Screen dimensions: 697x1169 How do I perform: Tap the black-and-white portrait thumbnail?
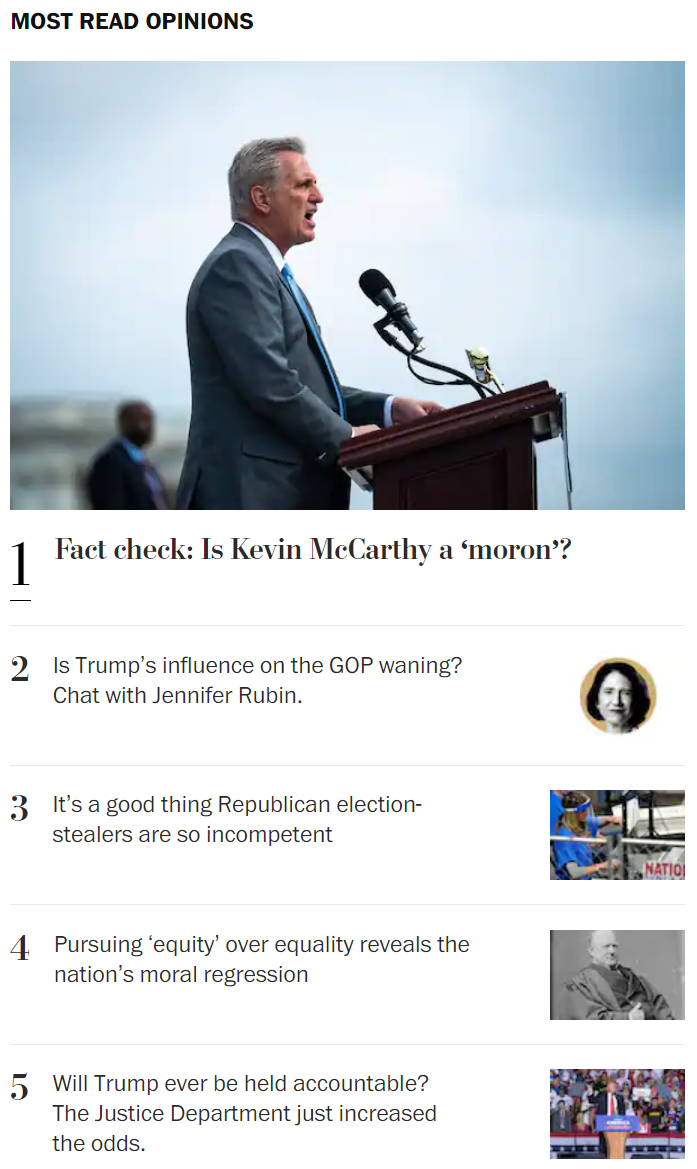tap(617, 975)
